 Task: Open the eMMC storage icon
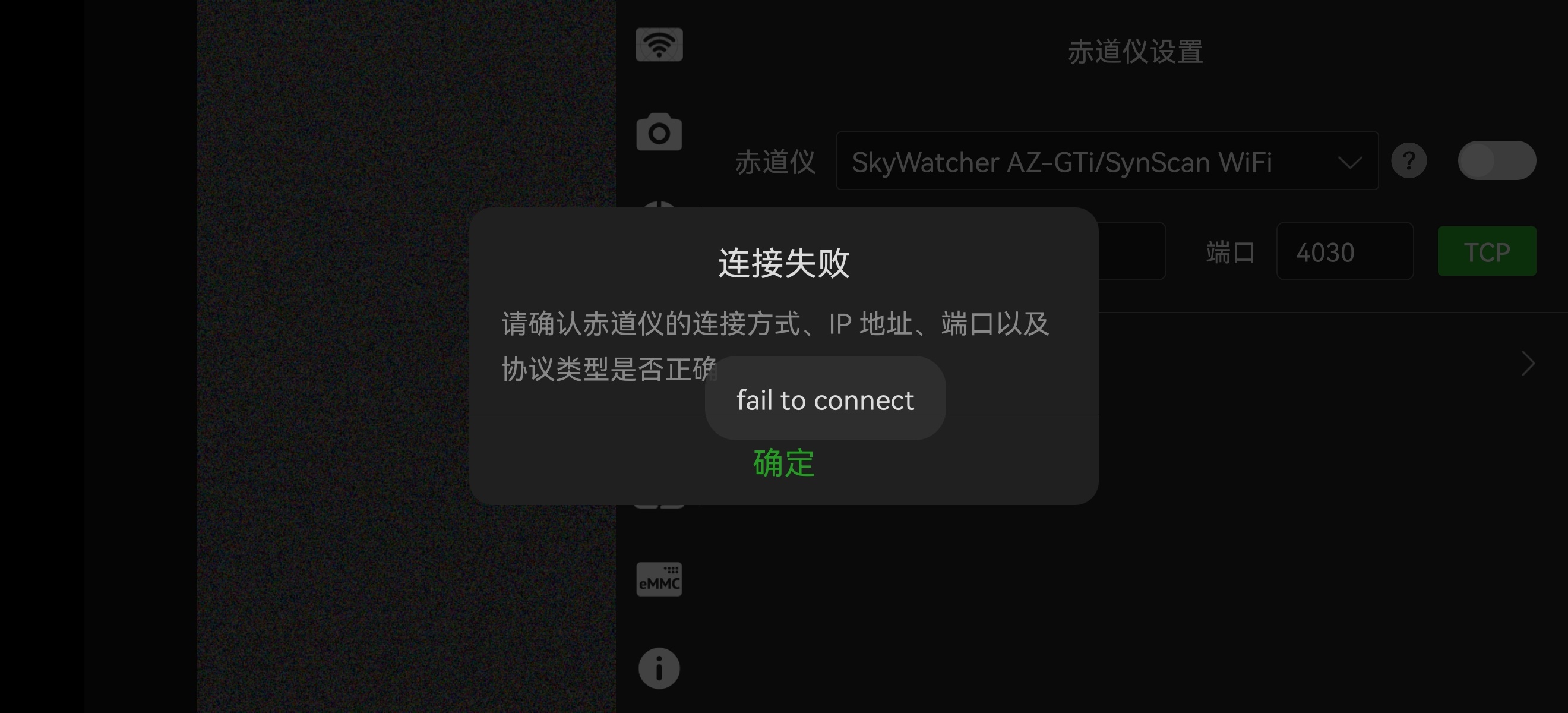pos(659,579)
